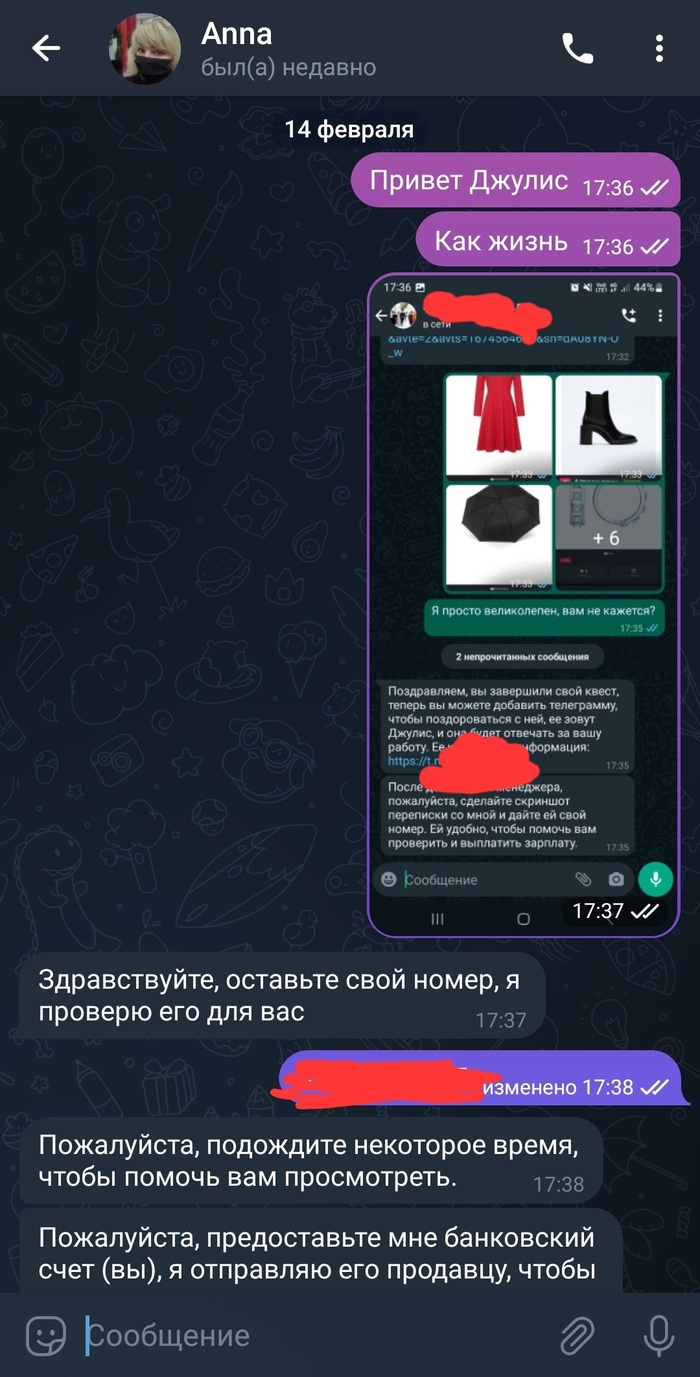Open the chat overflow menu
This screenshot has width=700, height=1377.
tap(659, 48)
